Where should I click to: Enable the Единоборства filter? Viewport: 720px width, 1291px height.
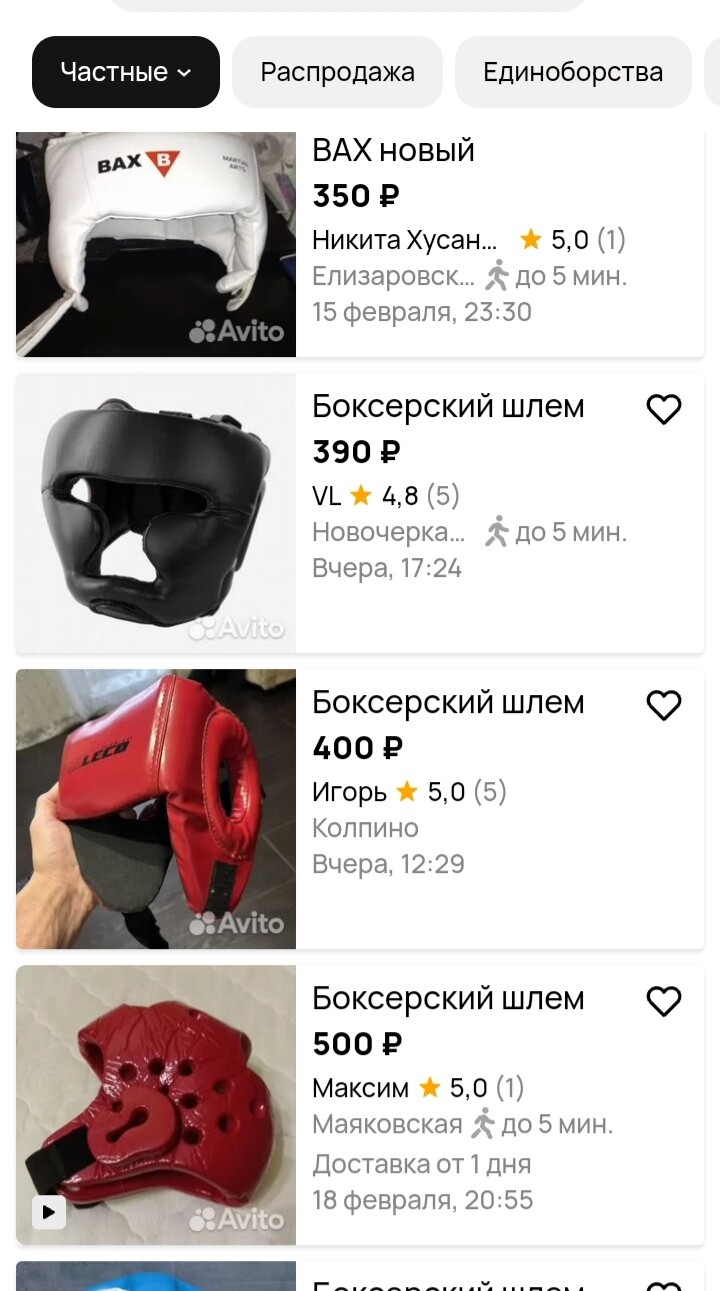point(573,71)
